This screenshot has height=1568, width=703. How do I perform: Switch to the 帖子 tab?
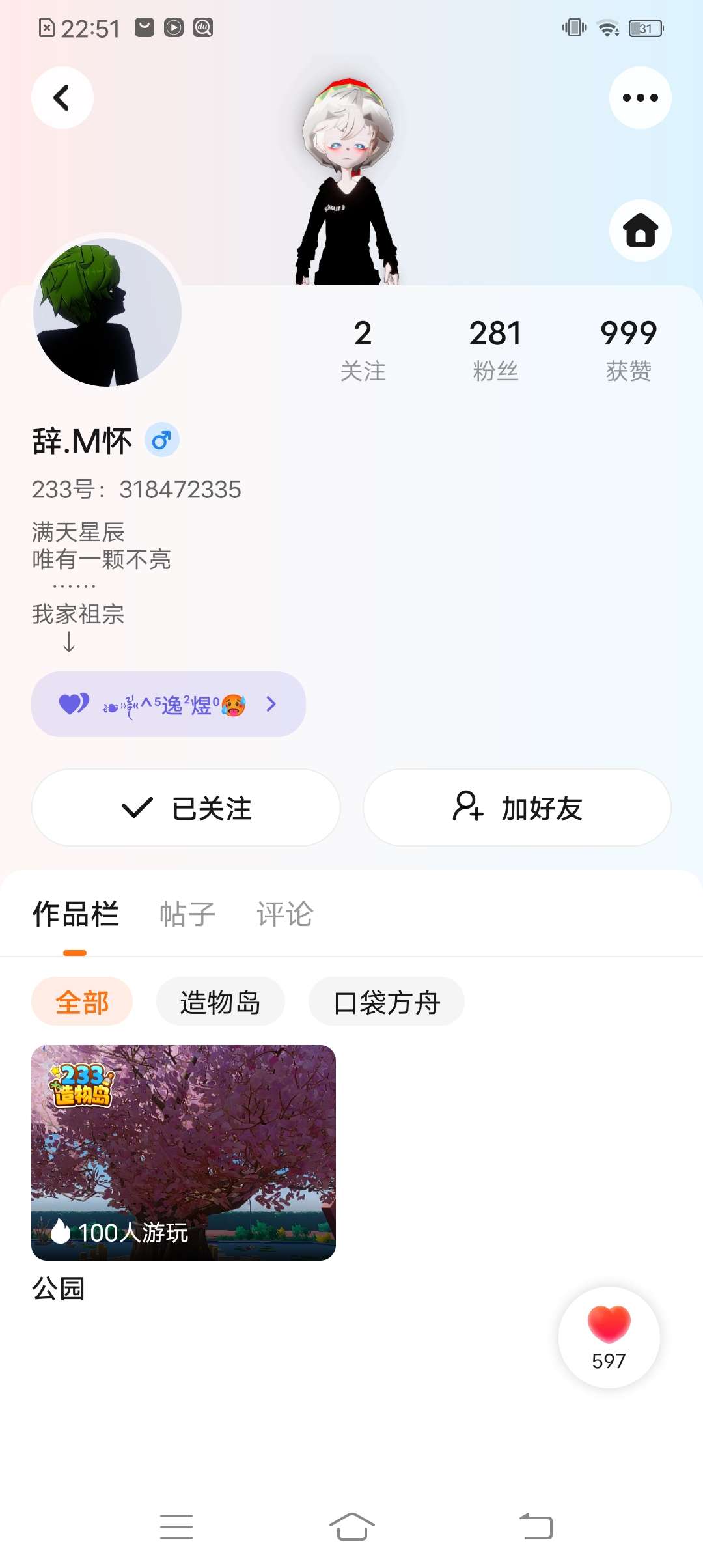point(187,914)
